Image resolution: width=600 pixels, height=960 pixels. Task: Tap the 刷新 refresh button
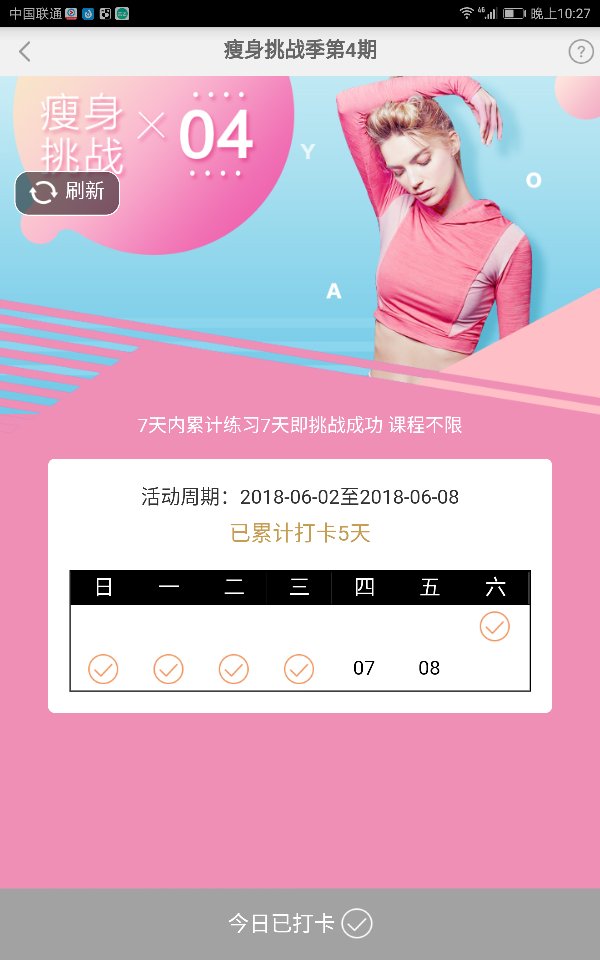67,193
